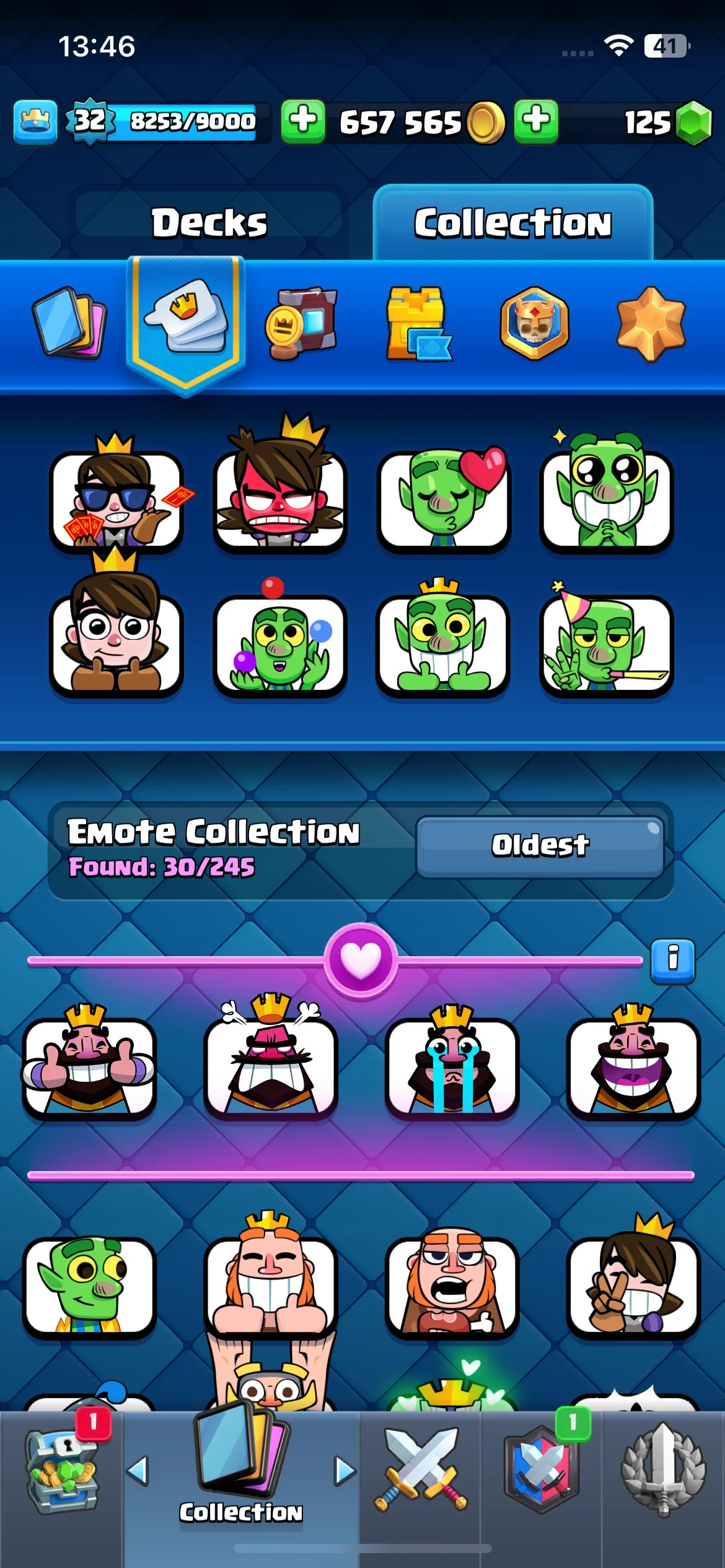Open the cards collection category
This screenshot has width=725, height=1568.
(69, 324)
